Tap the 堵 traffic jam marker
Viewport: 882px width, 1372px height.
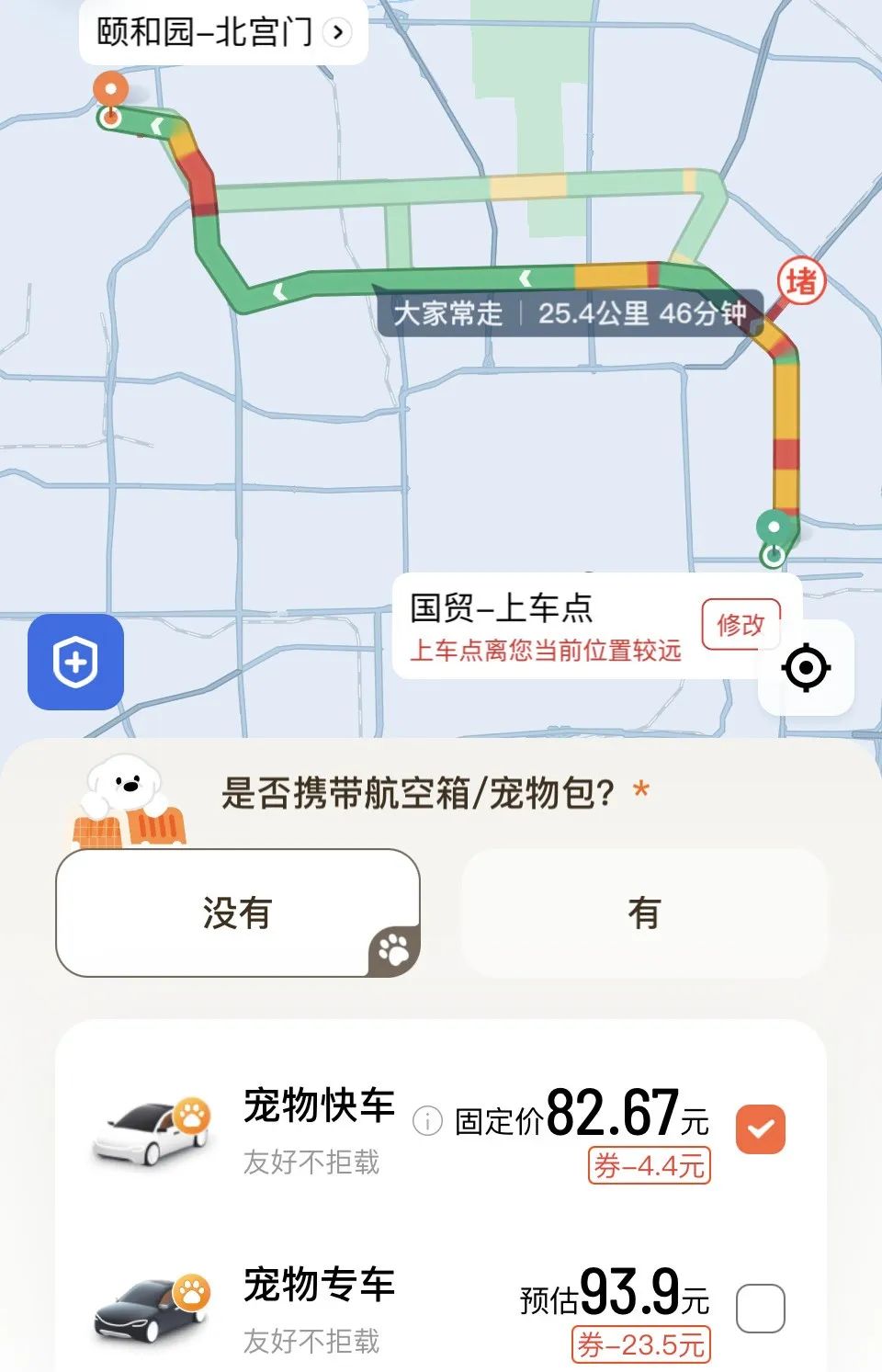point(801,282)
